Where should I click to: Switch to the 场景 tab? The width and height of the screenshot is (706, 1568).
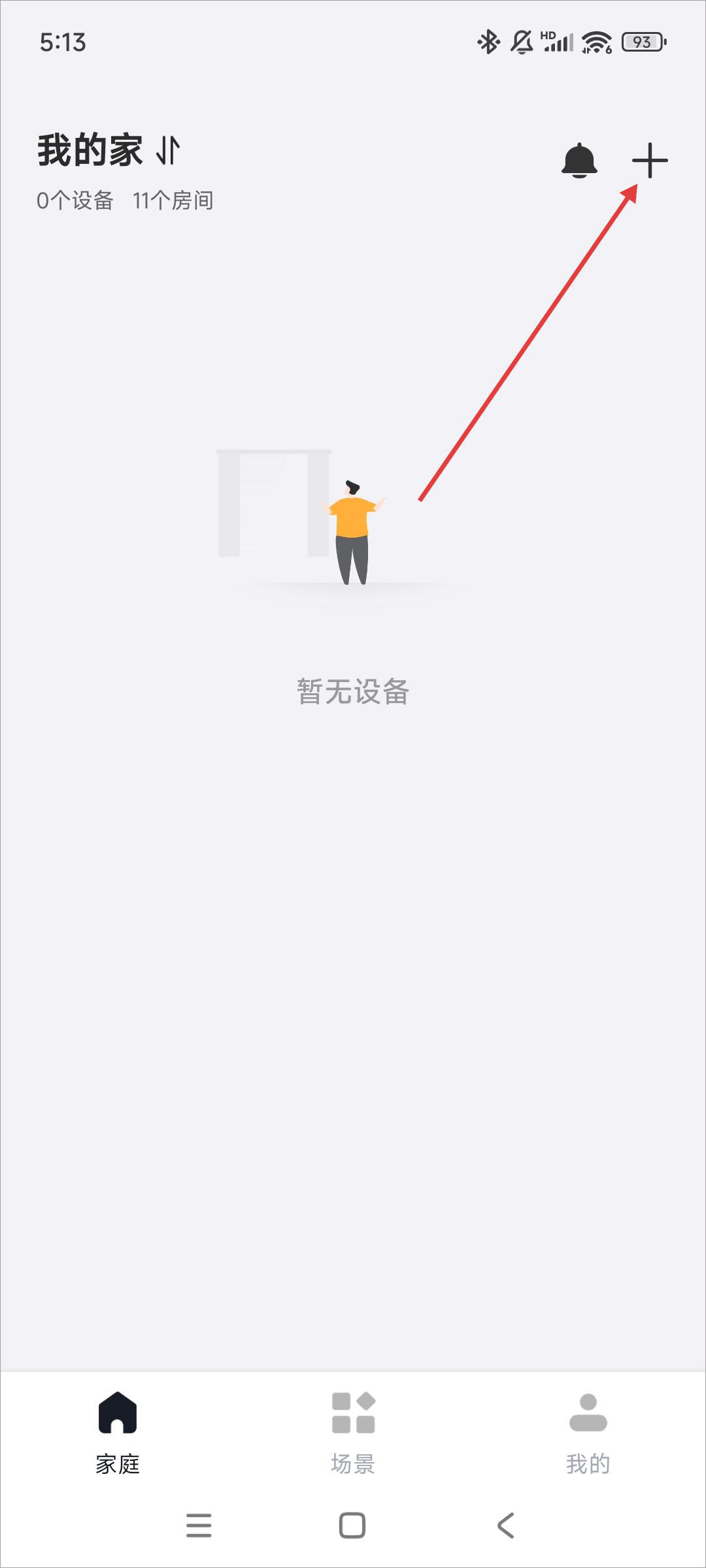pyautogui.click(x=353, y=1431)
